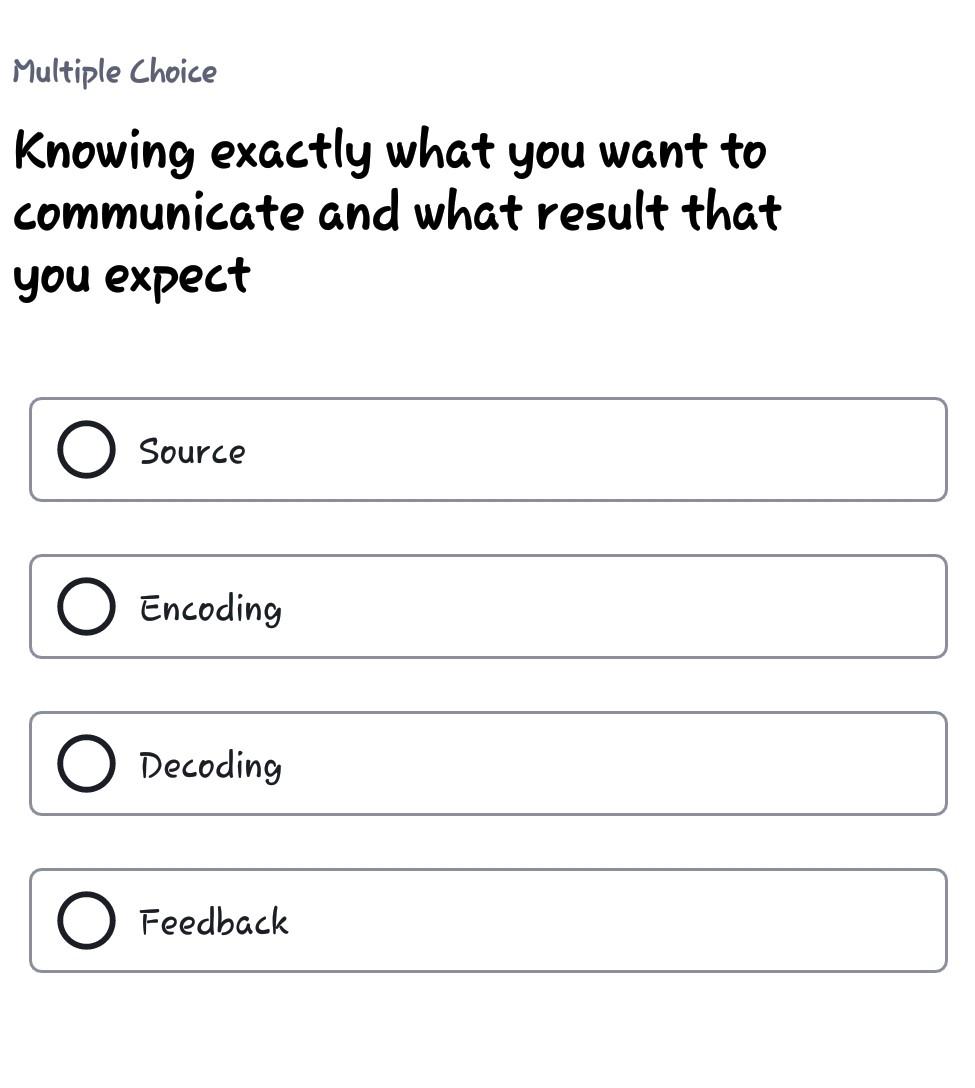Choose the Decoding answer option
Image resolution: width=975 pixels, height=1088 pixels.
tap(488, 763)
